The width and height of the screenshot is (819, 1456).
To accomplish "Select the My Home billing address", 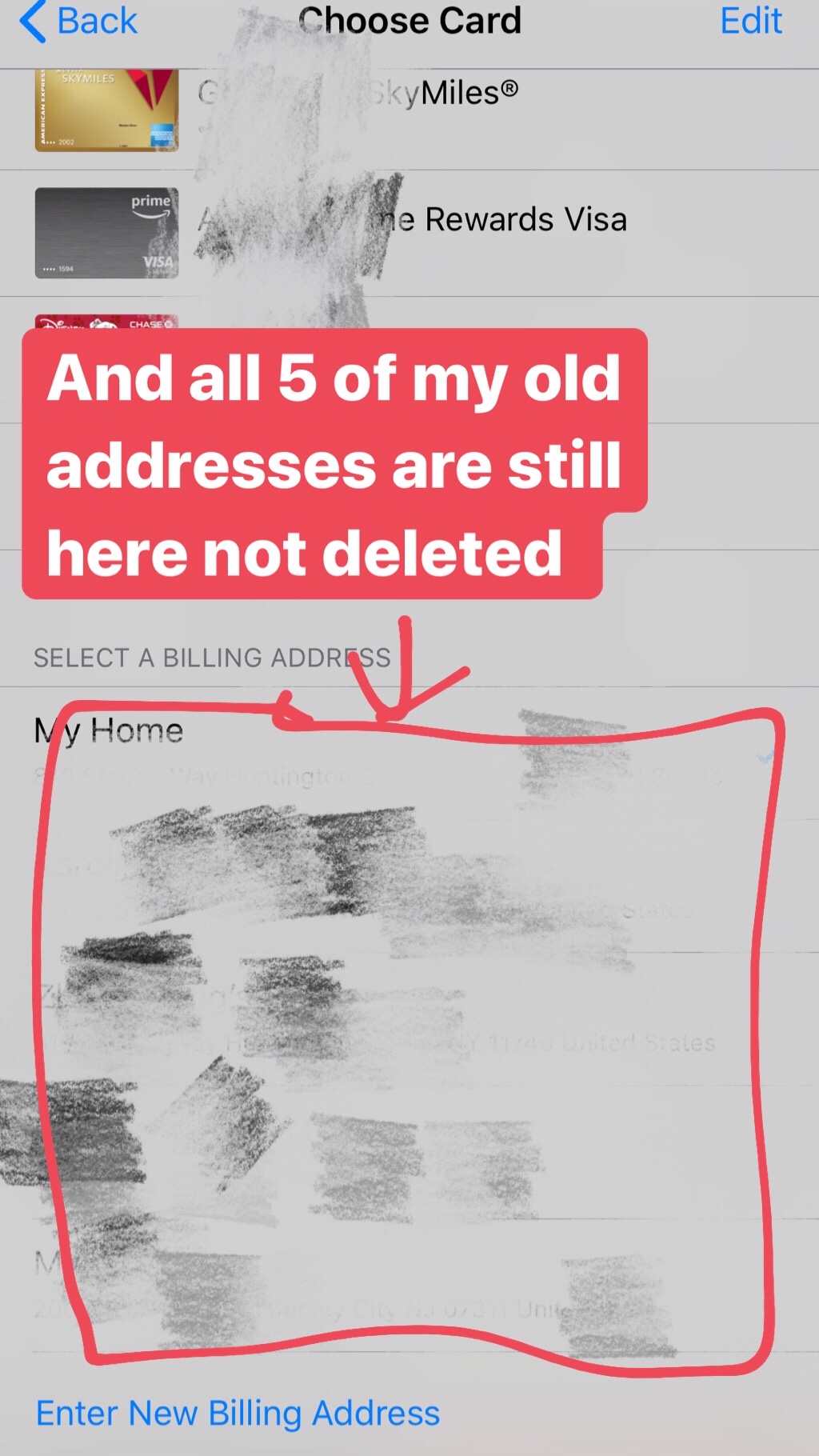I will coord(409,752).
